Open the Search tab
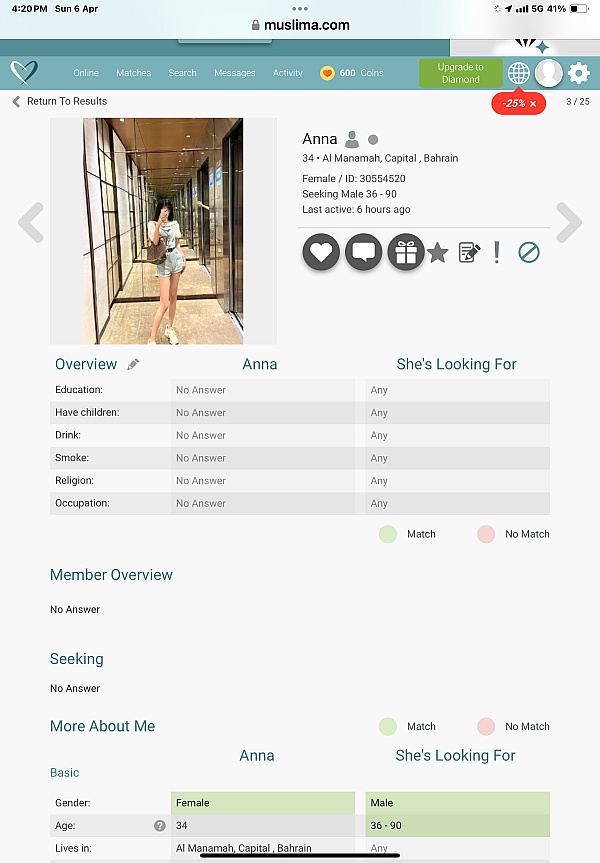 click(182, 73)
